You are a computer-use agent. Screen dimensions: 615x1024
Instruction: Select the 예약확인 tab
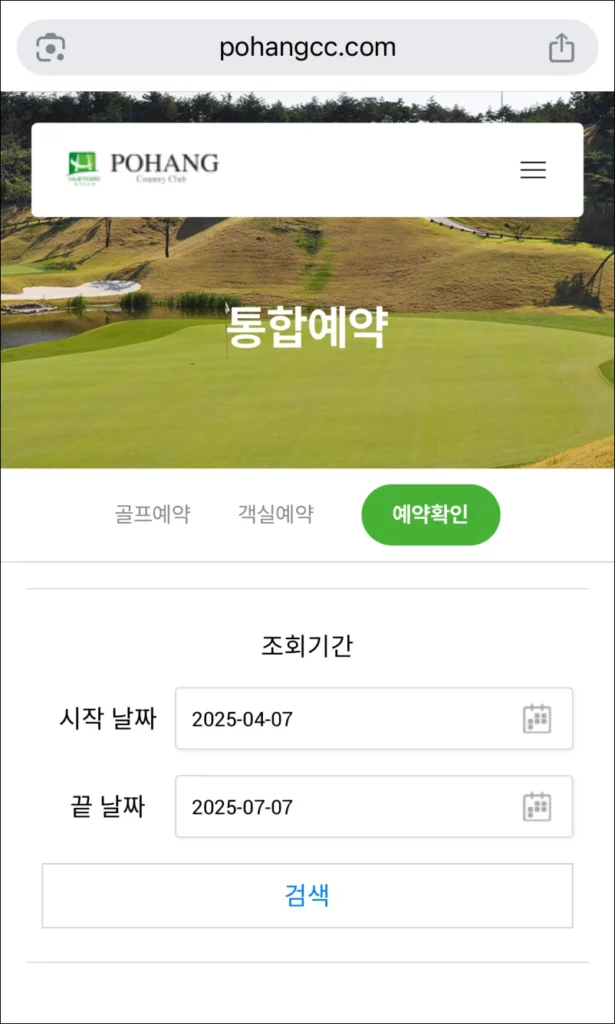pyautogui.click(x=430, y=515)
